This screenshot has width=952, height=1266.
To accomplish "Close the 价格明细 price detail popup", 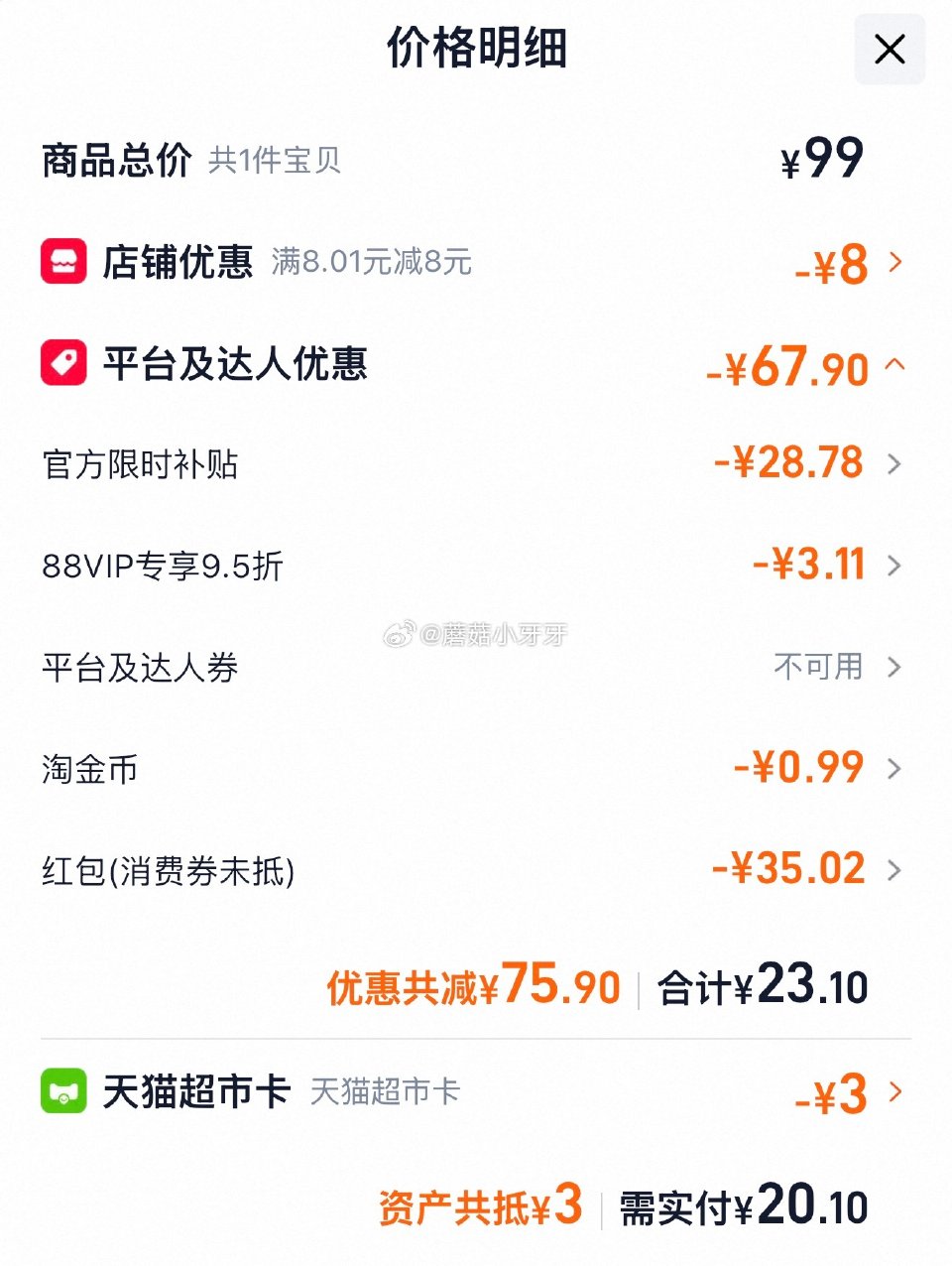I will 889,49.
